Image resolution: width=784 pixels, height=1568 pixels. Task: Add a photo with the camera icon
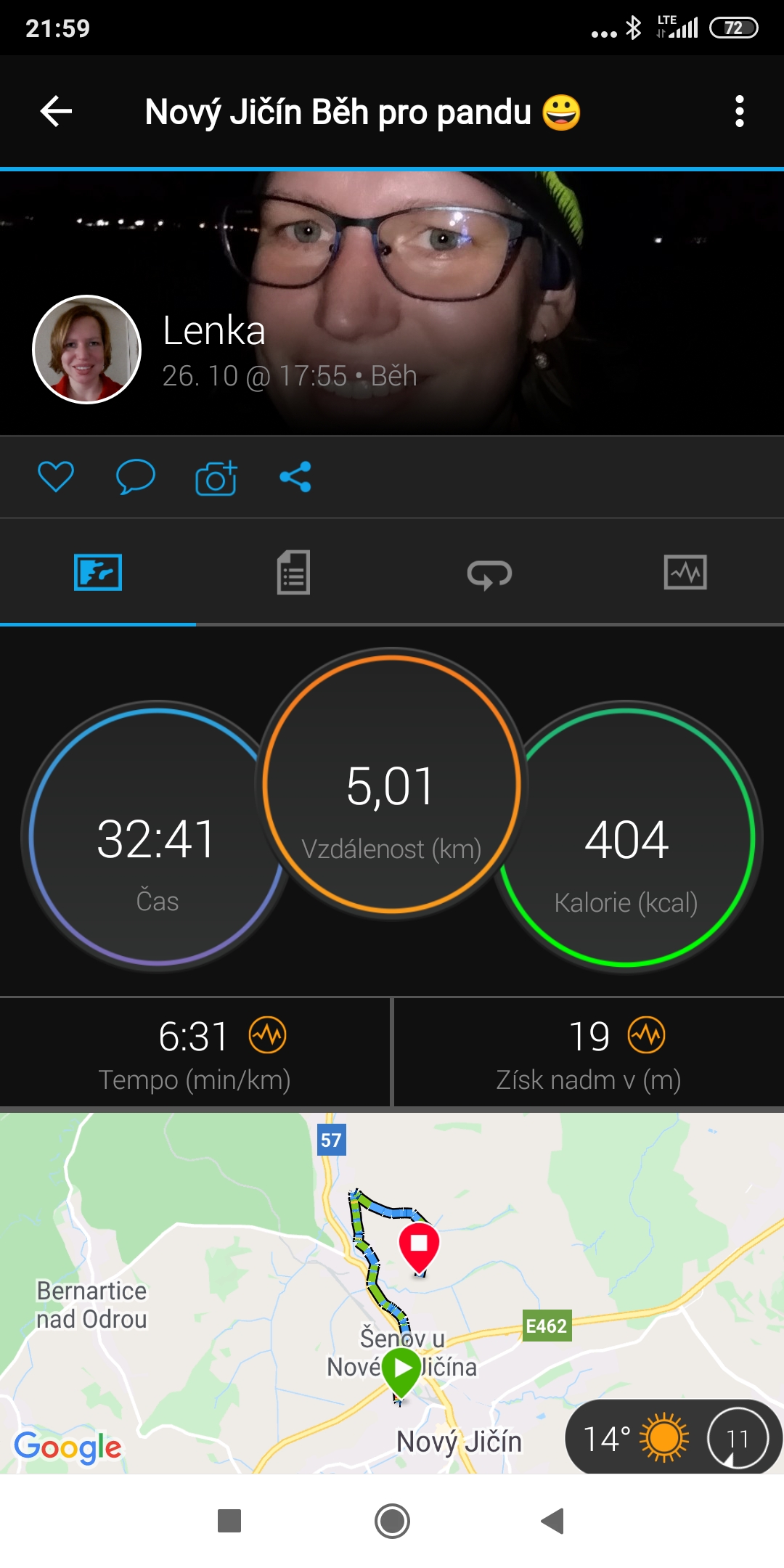216,478
